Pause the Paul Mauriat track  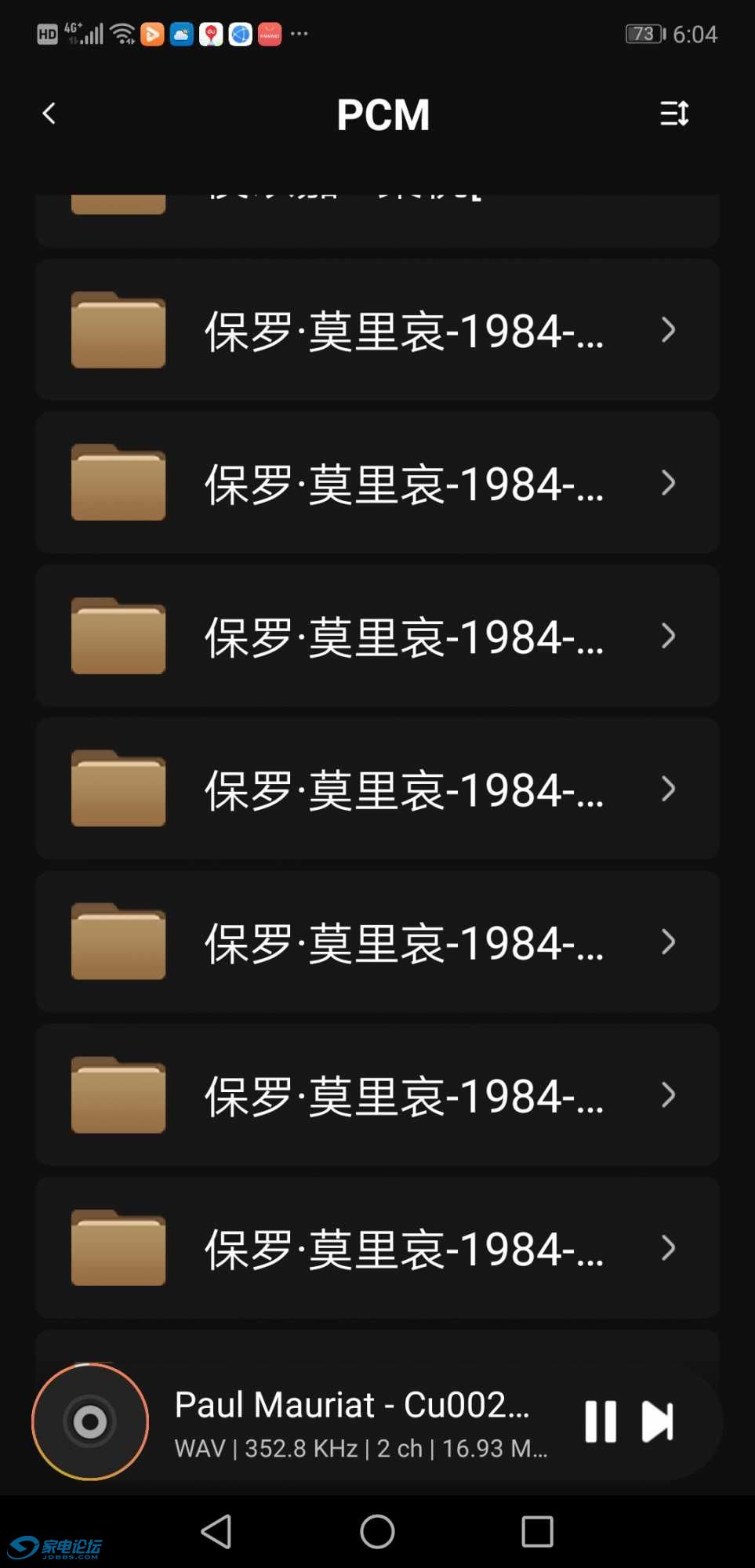tap(600, 1421)
